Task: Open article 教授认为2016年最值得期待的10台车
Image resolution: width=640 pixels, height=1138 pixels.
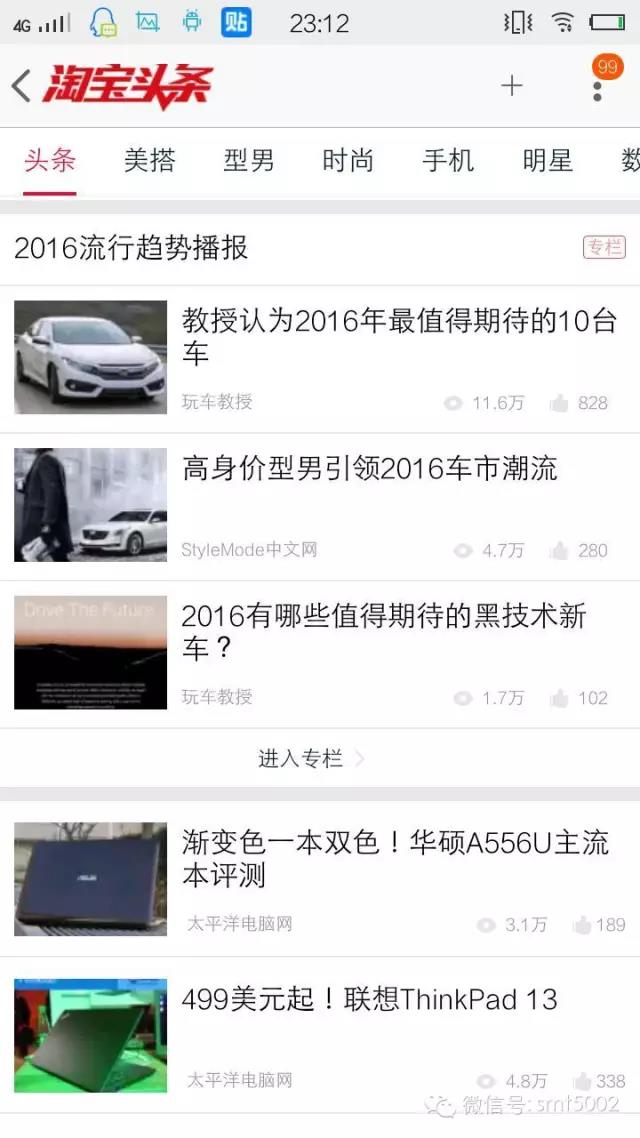Action: [x=400, y=337]
